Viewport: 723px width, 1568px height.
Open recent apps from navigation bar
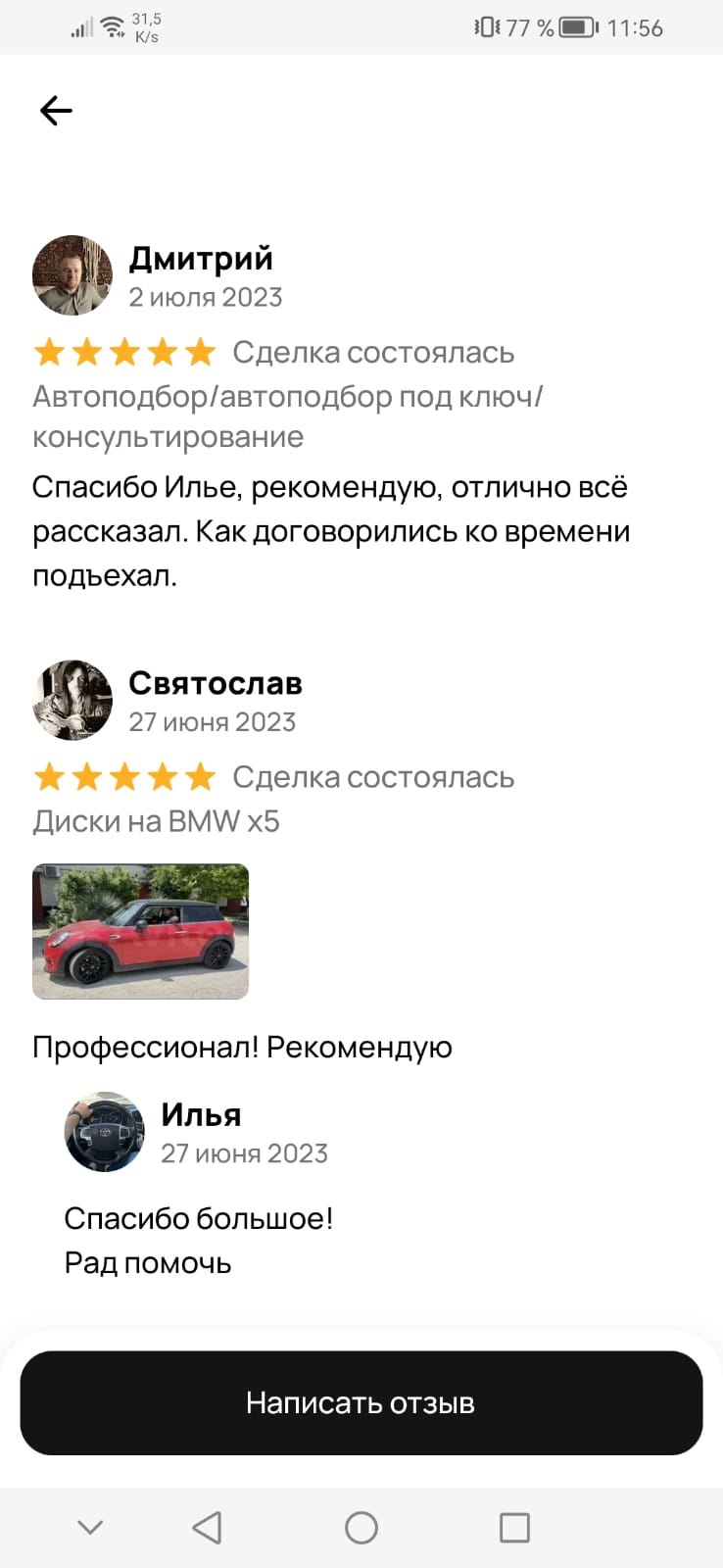[x=514, y=1527]
